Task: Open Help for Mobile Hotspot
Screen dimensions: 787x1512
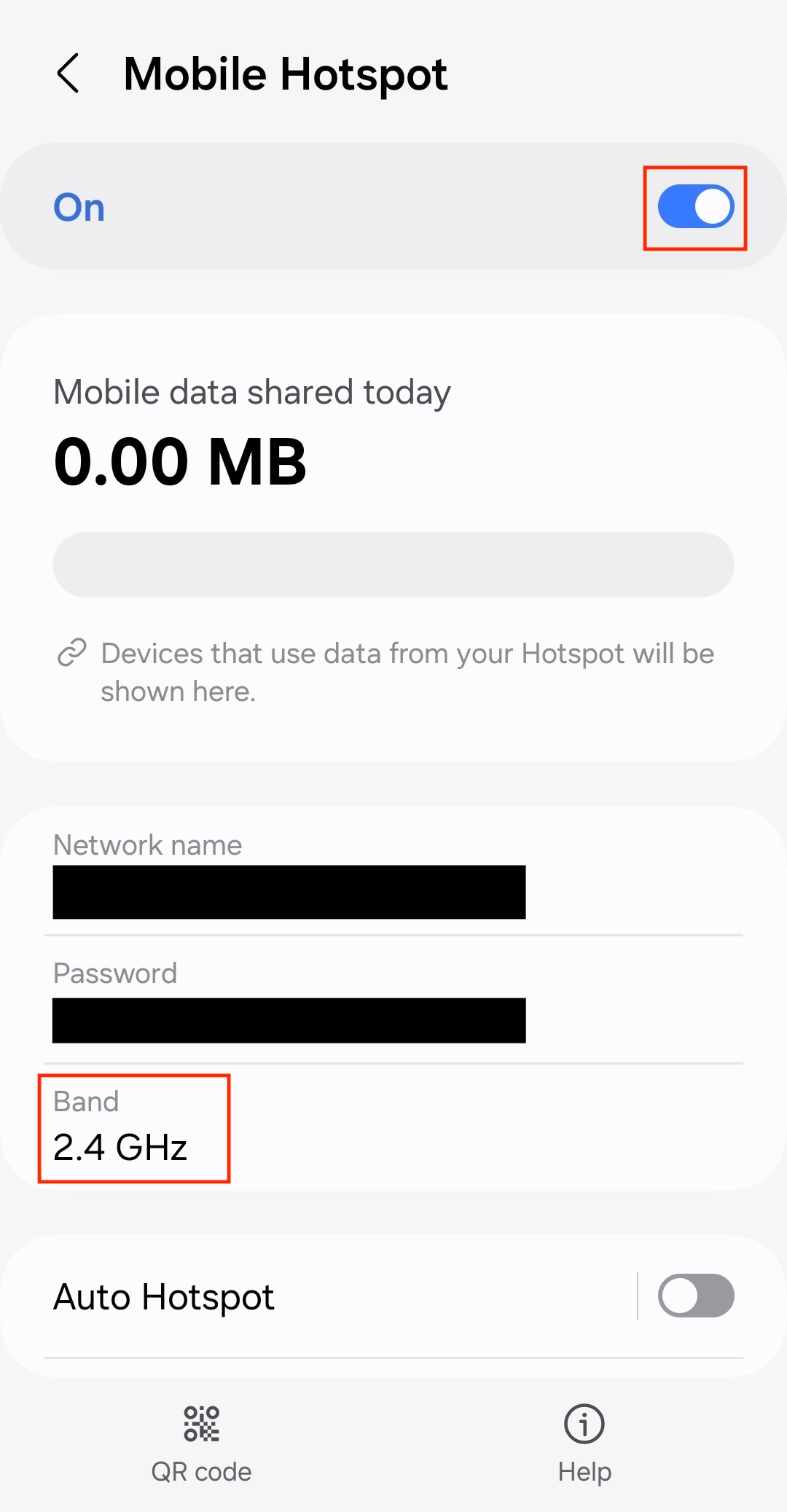Action: [x=584, y=1443]
